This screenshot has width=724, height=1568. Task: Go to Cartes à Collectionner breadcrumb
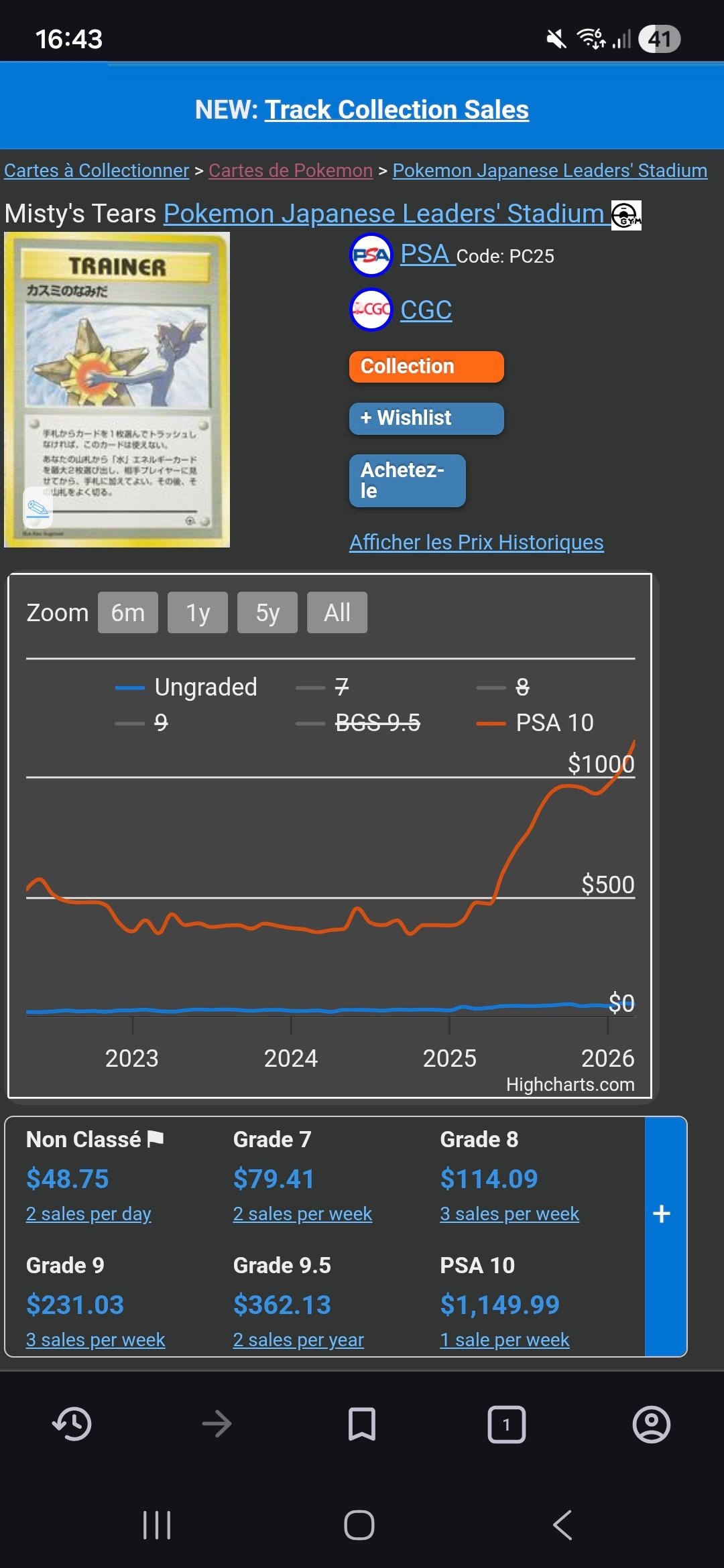pos(97,171)
